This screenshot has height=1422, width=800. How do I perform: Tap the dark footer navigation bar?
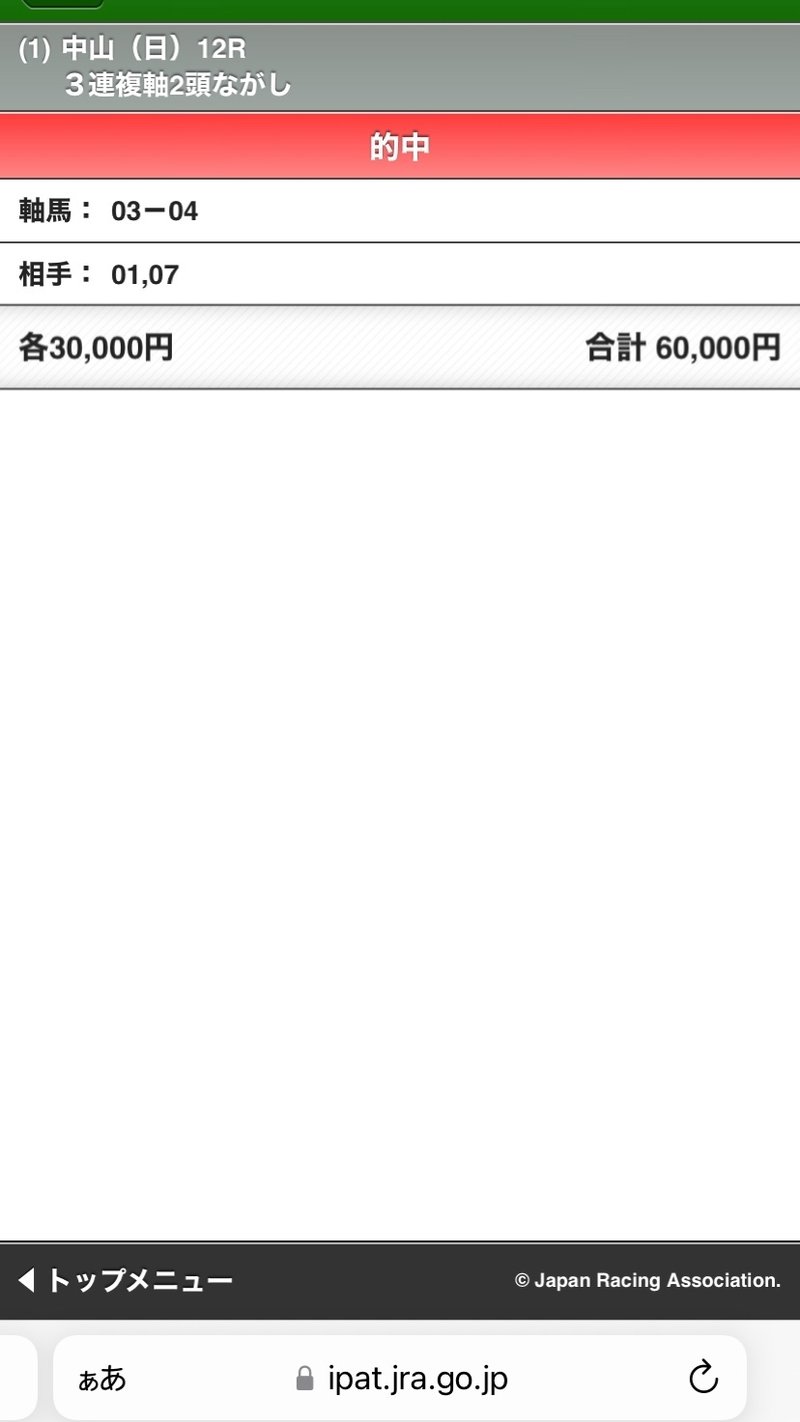(x=400, y=1279)
